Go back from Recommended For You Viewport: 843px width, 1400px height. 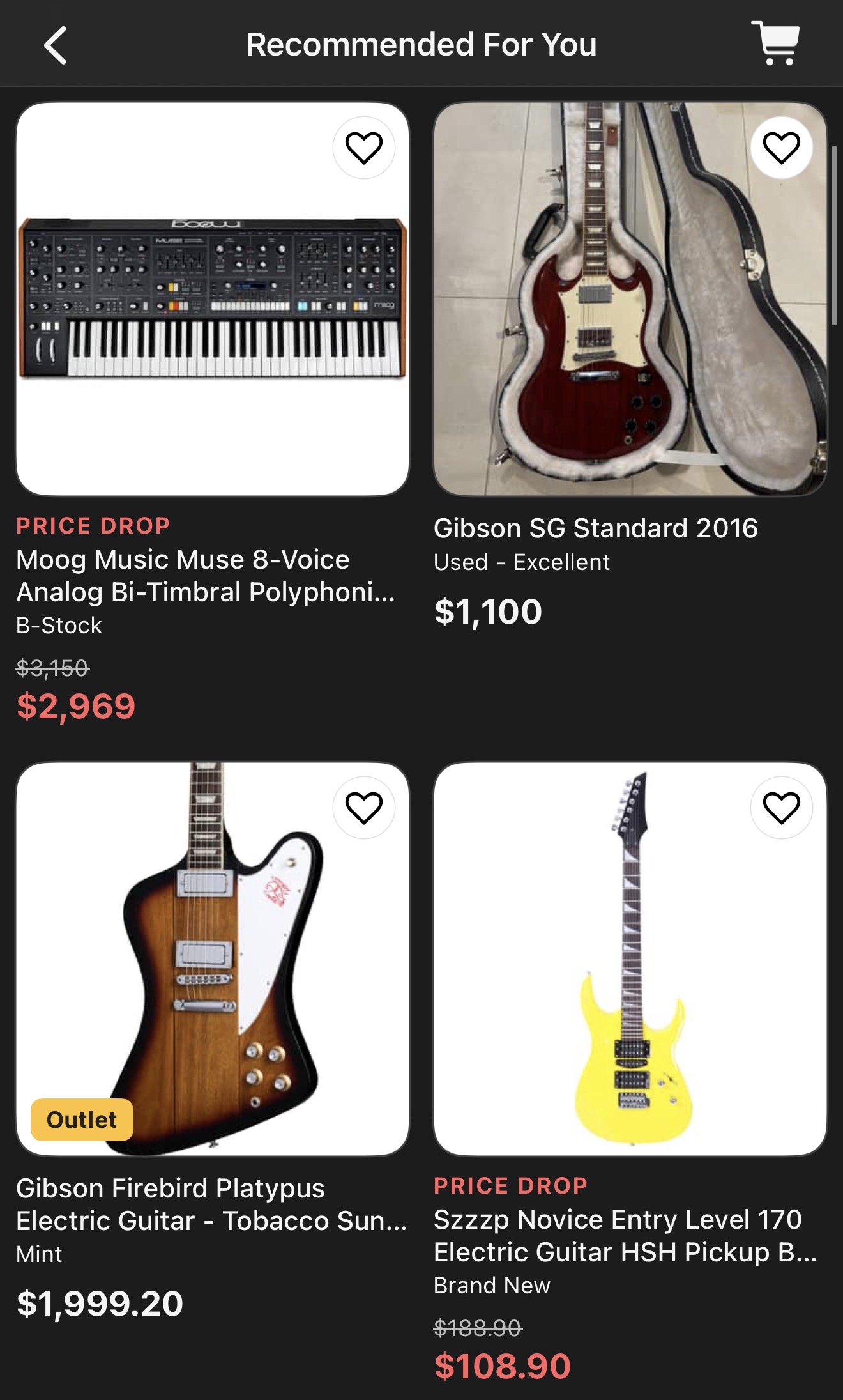56,45
